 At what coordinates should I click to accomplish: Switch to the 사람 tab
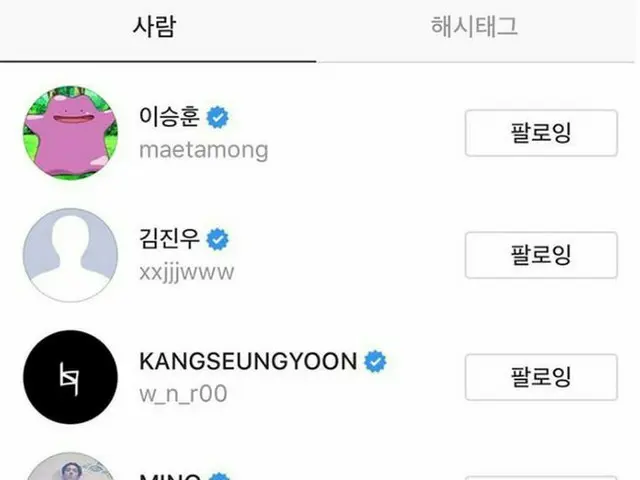click(154, 27)
